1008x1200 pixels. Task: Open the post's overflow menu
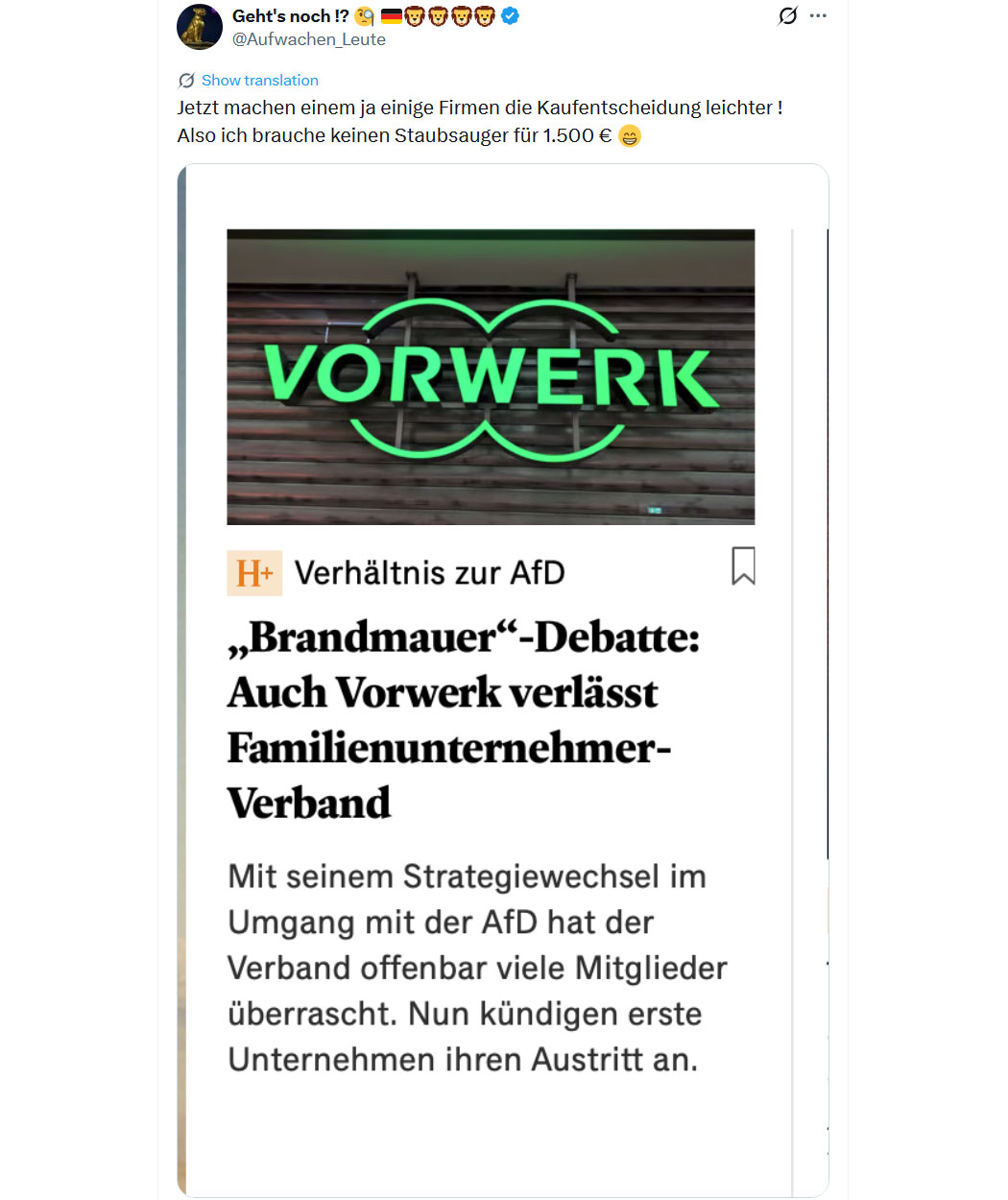point(818,16)
